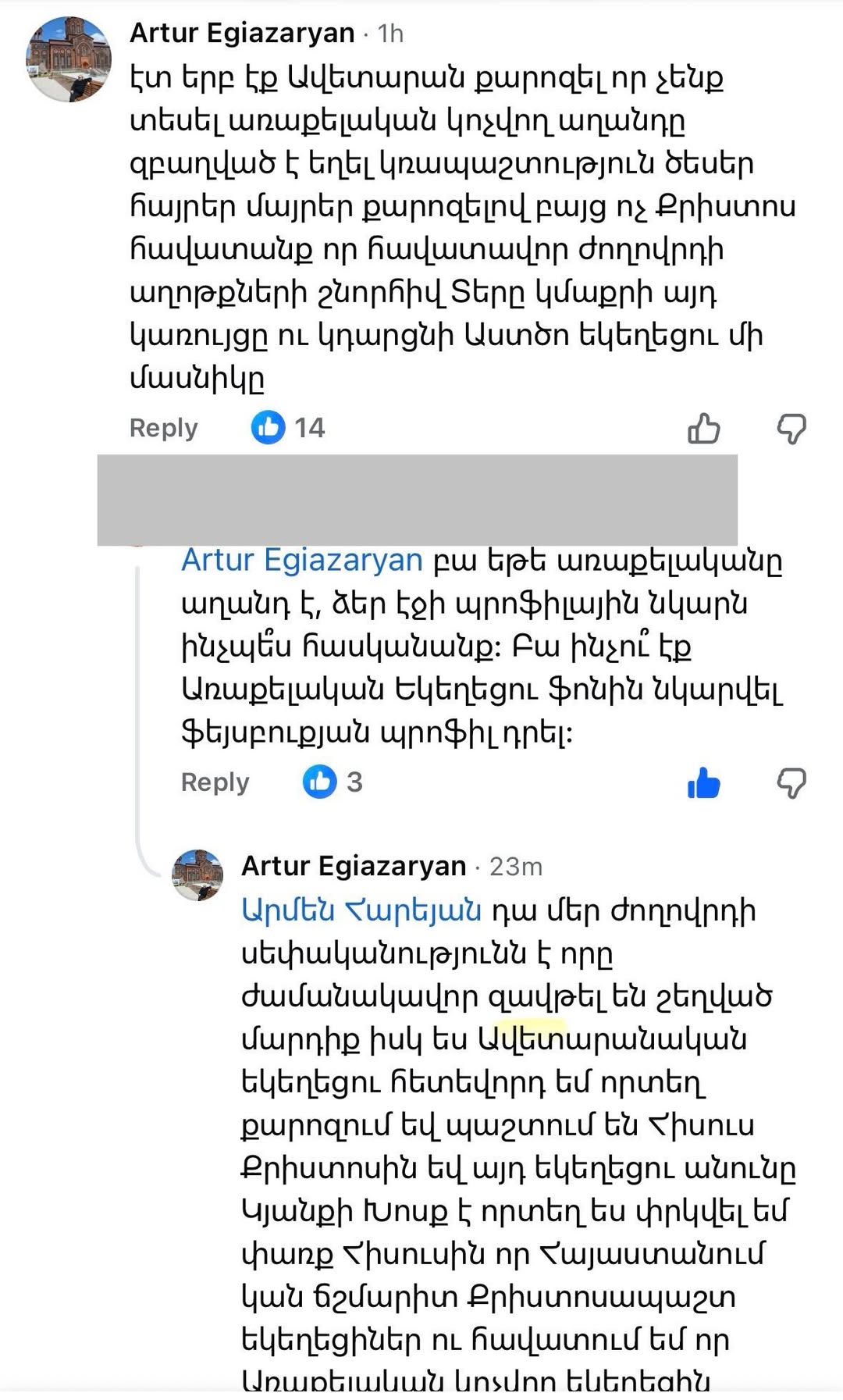Open Artur Egiazaryan's avatar on 23m reply
This screenshot has width=843, height=1400.
pyautogui.click(x=197, y=875)
